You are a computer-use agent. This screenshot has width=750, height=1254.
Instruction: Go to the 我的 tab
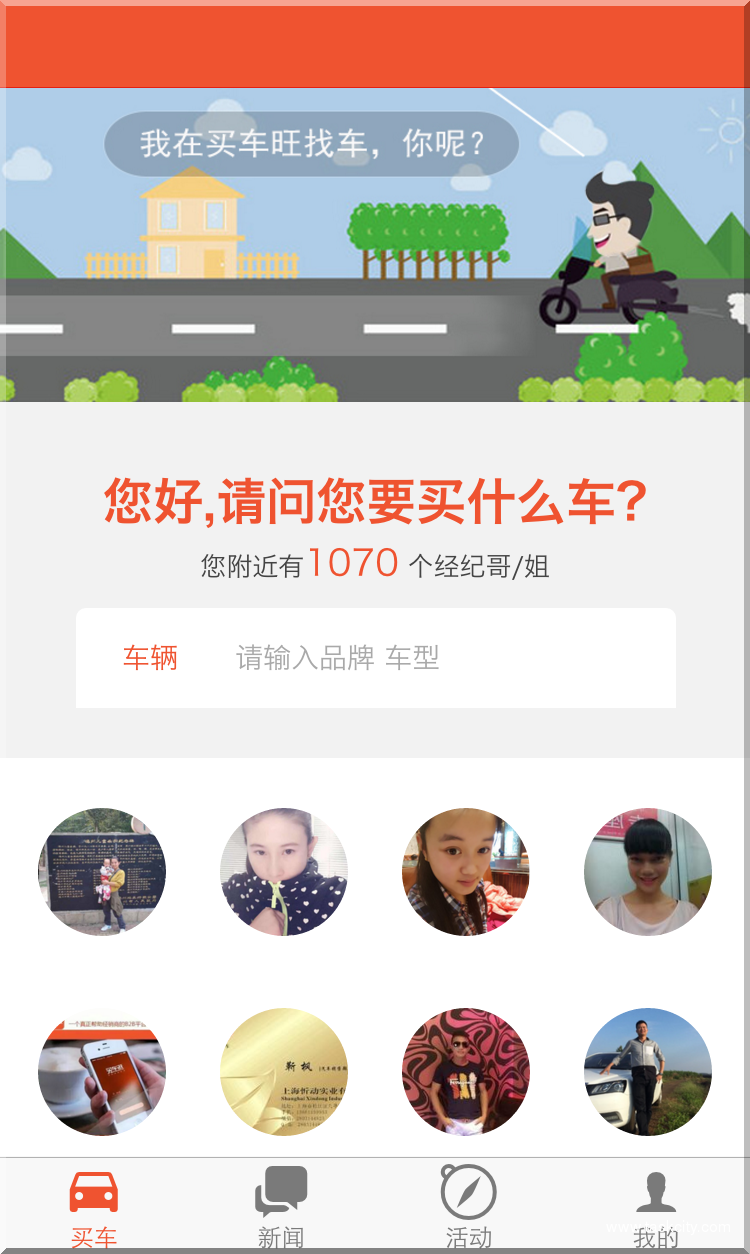point(656,1205)
